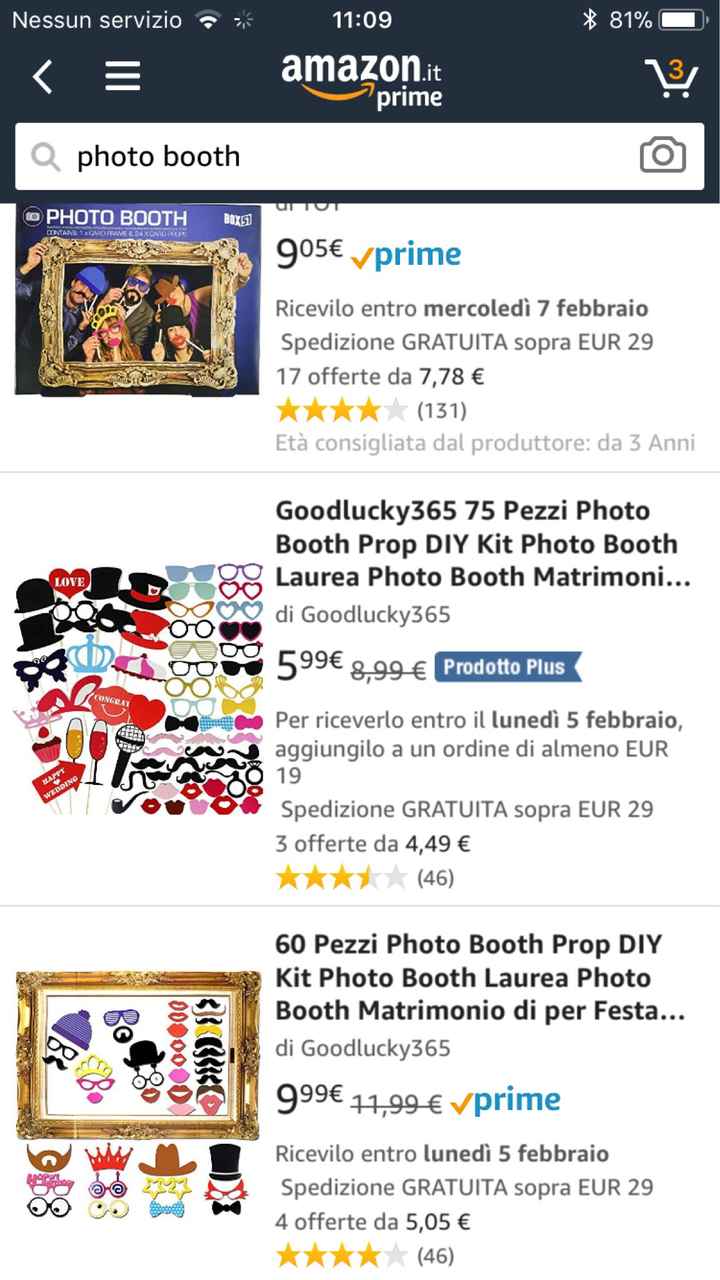View the 4 offerte da 5,05 € offers
Screen dimensions: 720x1280
coord(373,1221)
